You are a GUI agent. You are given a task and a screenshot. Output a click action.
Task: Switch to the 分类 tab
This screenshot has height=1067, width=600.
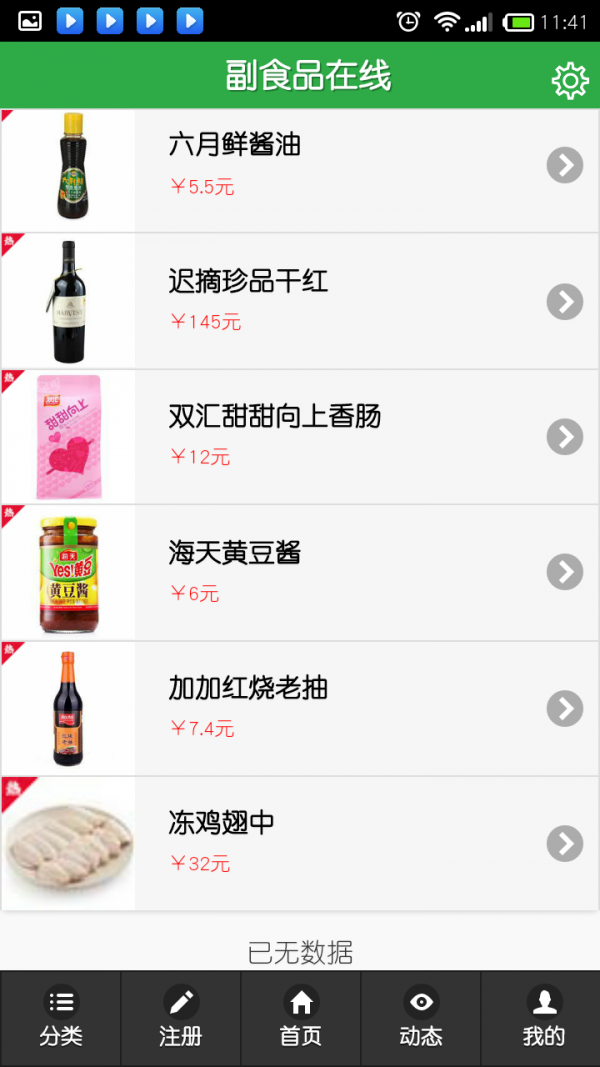(x=61, y=1018)
